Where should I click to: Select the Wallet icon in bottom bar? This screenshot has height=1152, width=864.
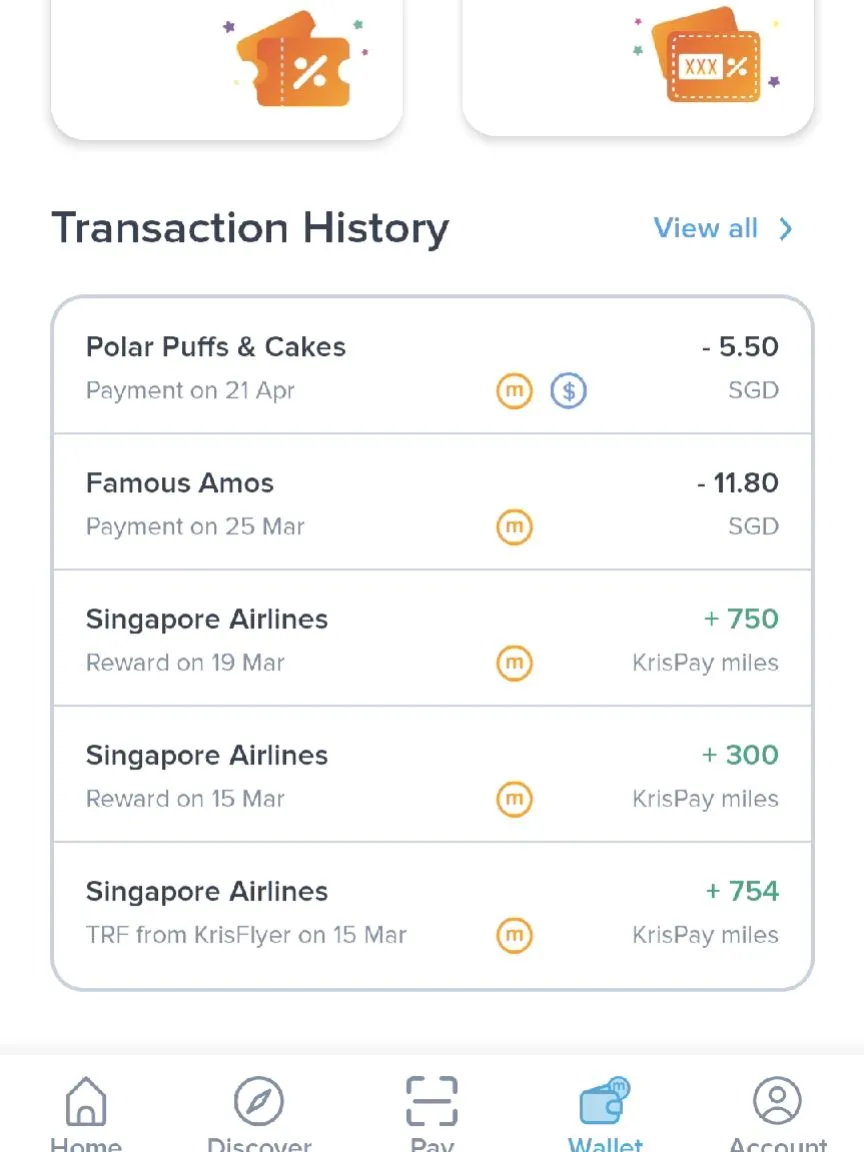click(605, 1100)
